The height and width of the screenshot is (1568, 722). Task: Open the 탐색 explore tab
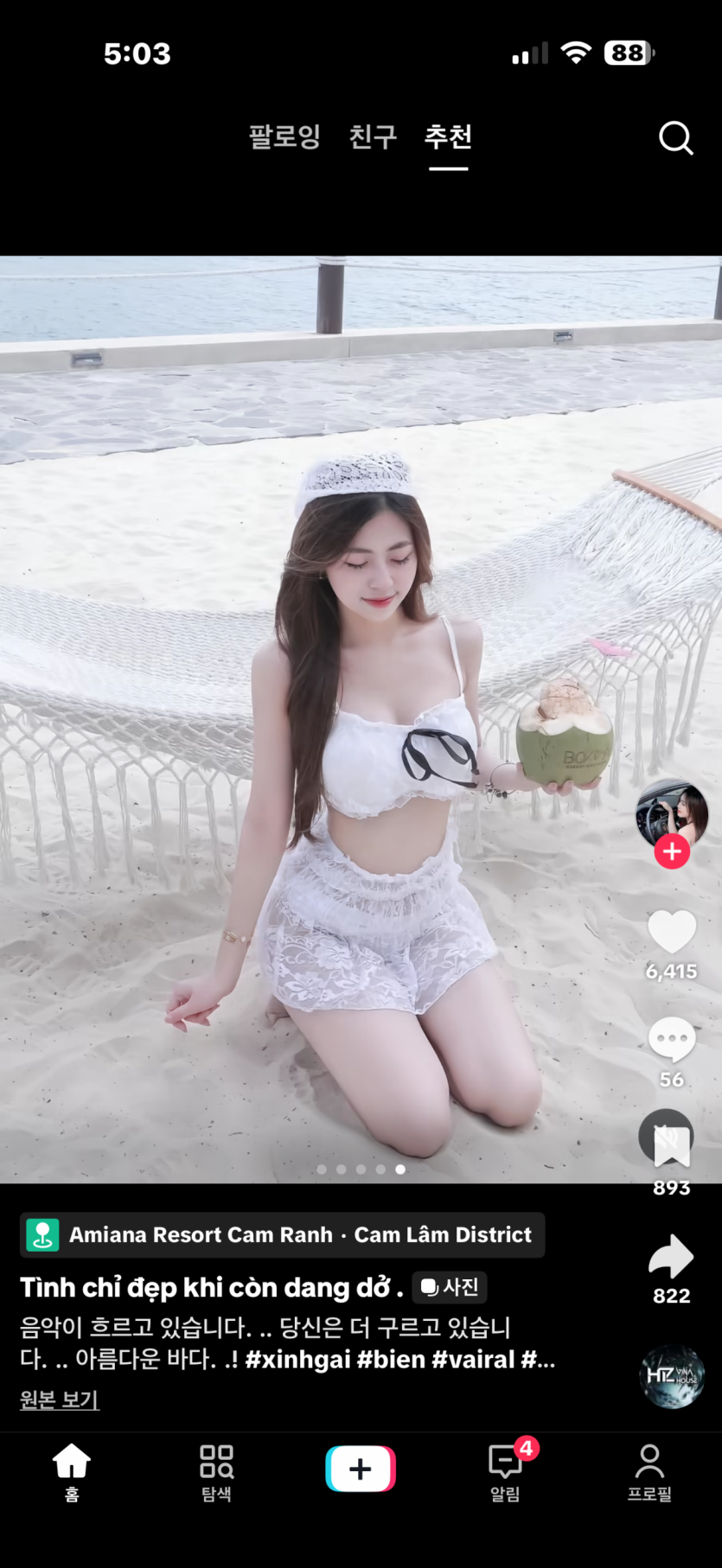coord(216,1469)
